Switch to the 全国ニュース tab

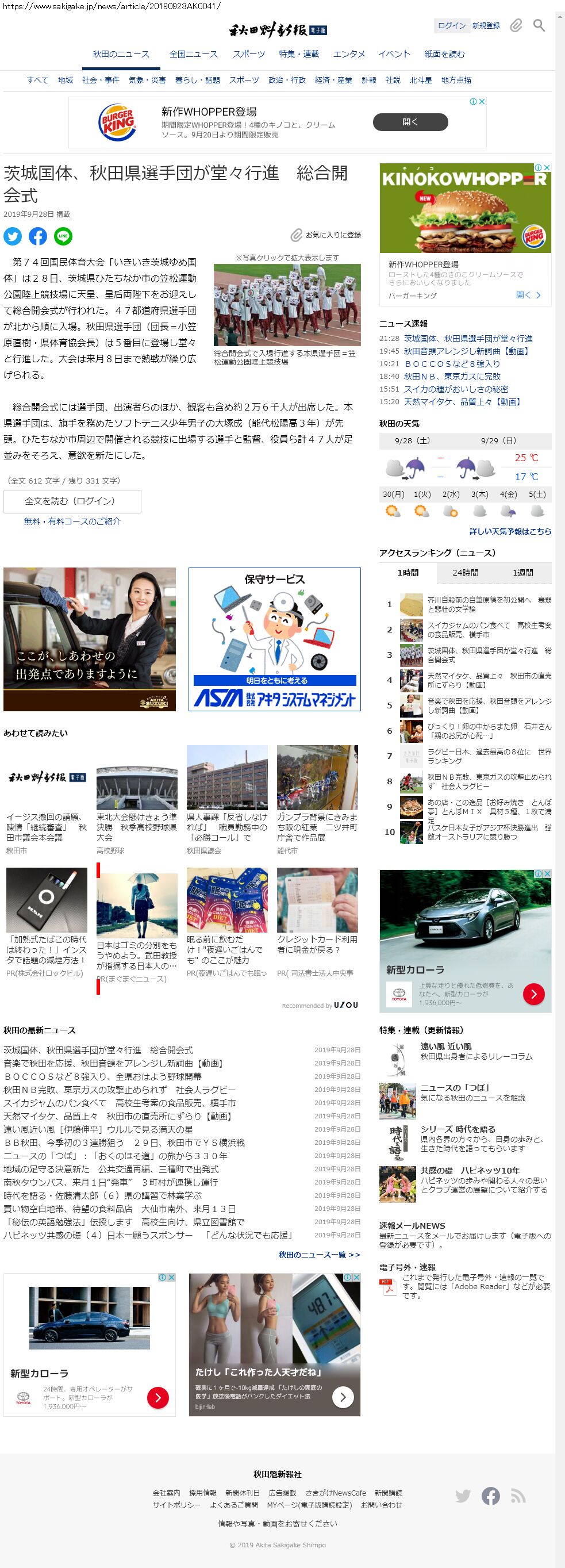(x=193, y=54)
